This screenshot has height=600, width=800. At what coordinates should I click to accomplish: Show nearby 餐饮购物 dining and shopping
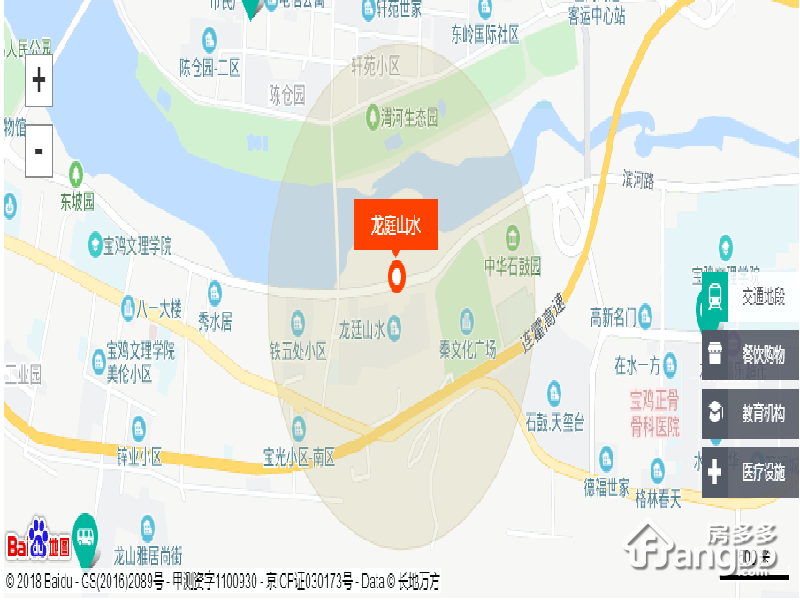click(x=750, y=354)
